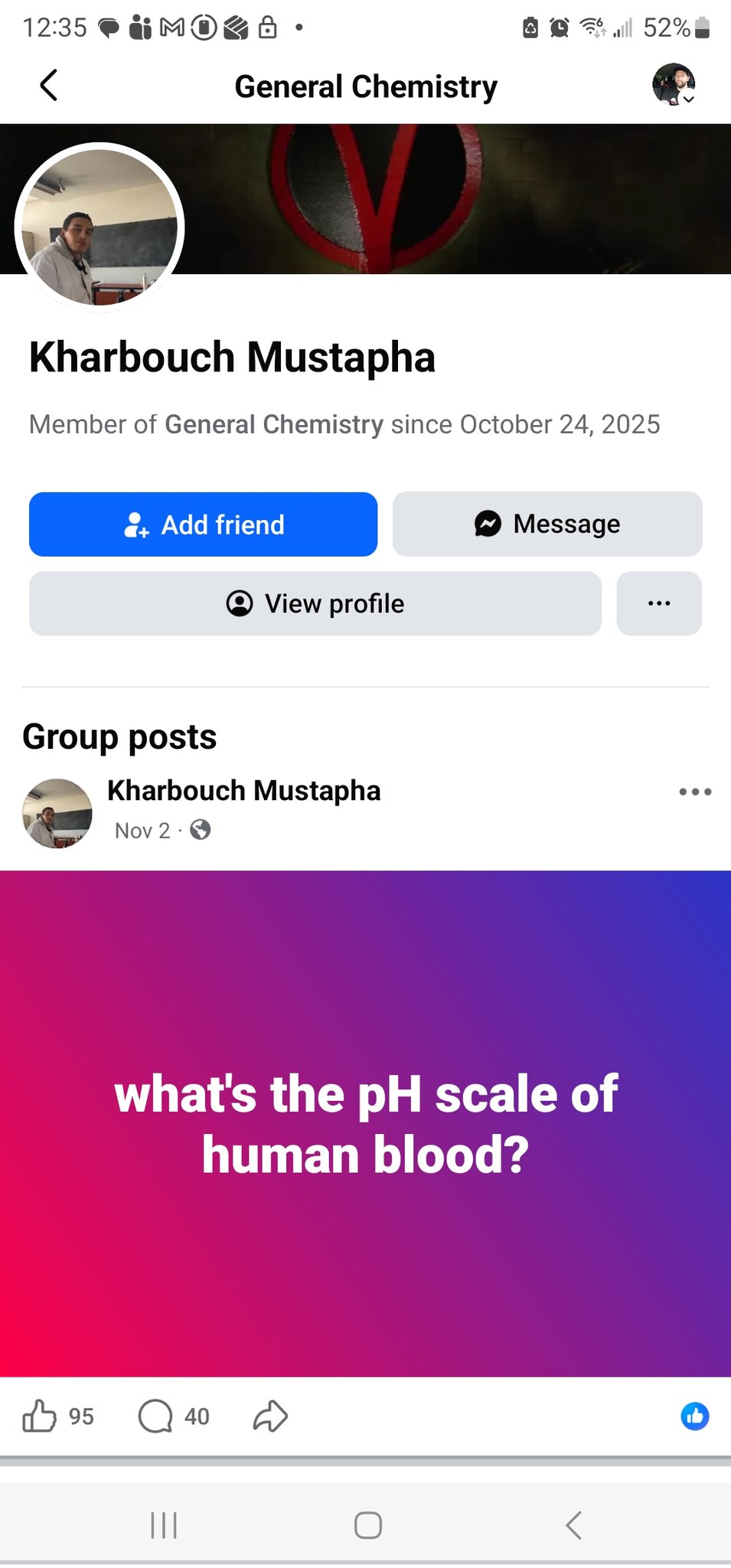This screenshot has width=731, height=1568.
Task: Share the pH scale post
Action: click(x=270, y=1416)
